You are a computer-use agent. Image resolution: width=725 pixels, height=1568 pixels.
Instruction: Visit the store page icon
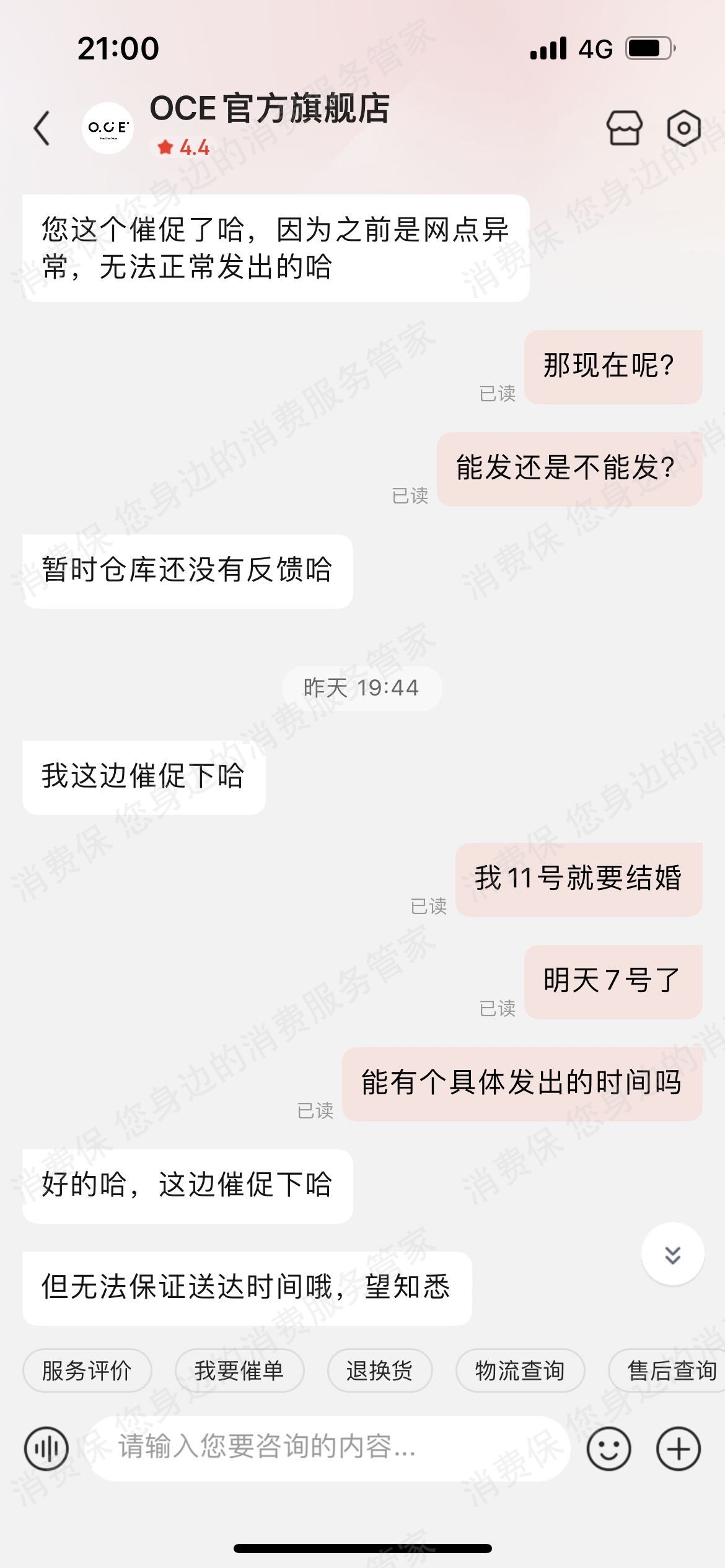[624, 128]
